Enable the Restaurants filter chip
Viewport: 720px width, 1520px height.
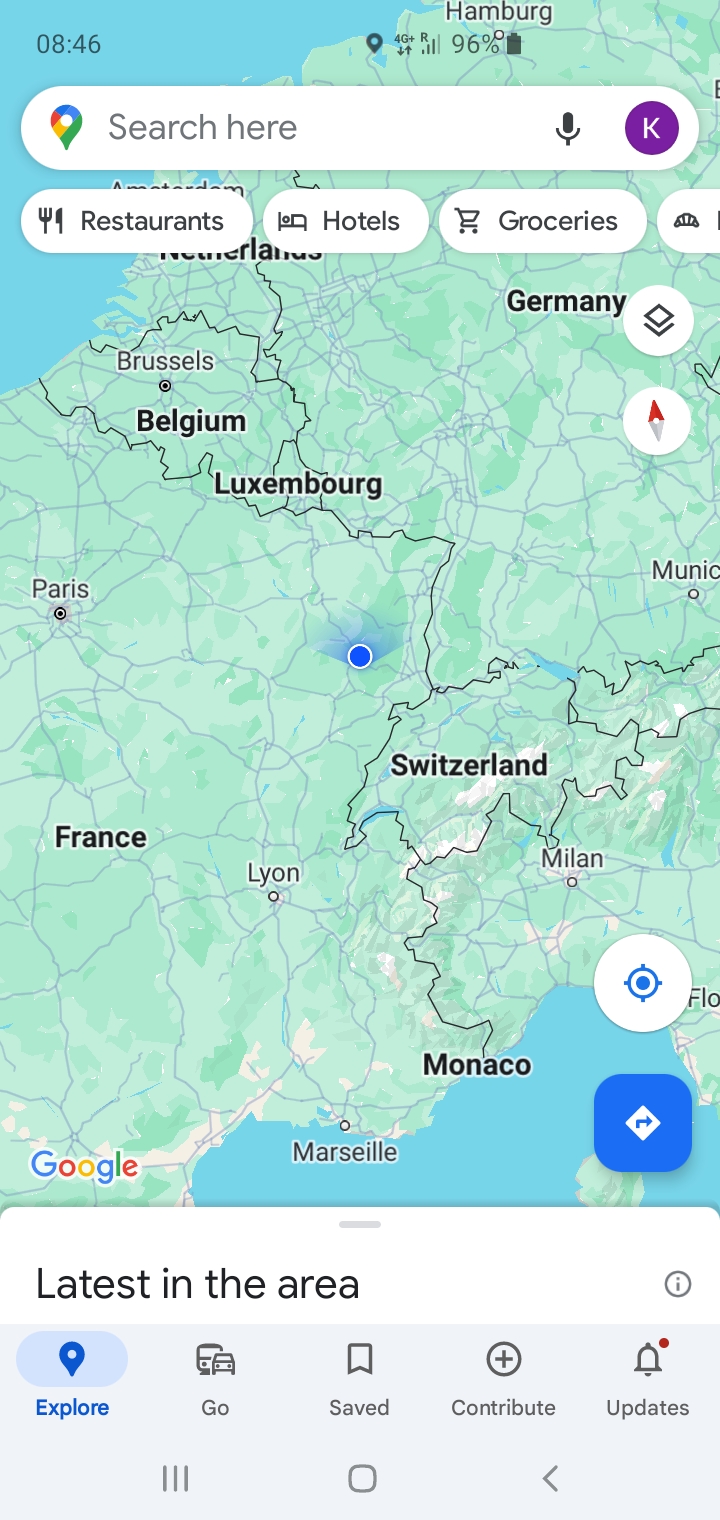[136, 221]
